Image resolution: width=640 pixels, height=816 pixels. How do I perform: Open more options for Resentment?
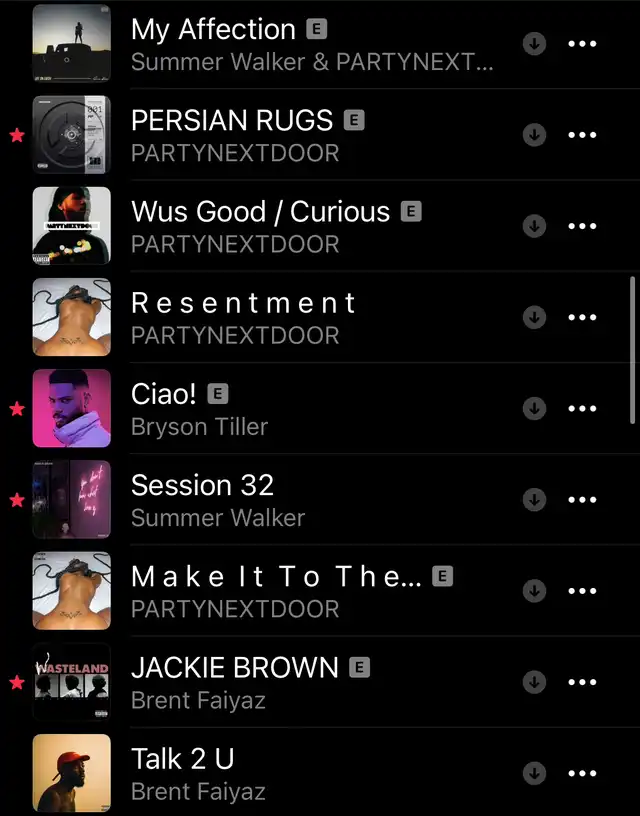click(x=582, y=317)
